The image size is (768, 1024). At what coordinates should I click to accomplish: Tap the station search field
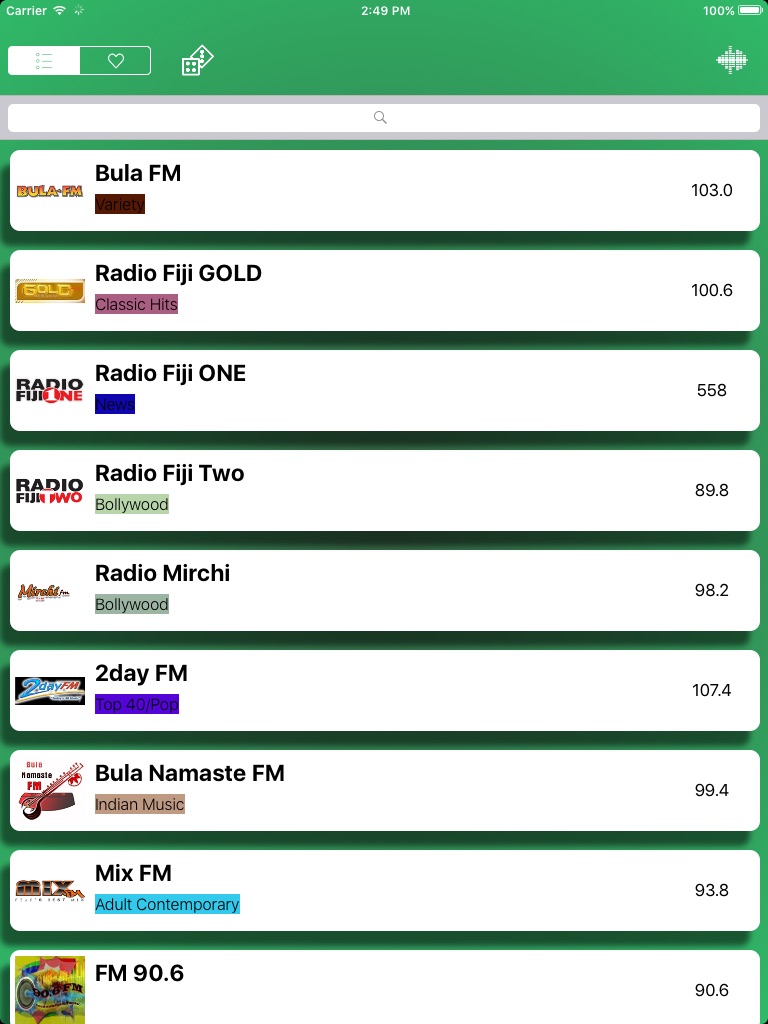tap(384, 118)
